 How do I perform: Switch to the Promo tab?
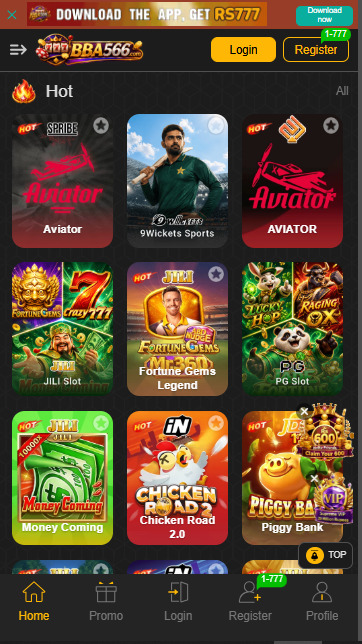click(x=106, y=602)
